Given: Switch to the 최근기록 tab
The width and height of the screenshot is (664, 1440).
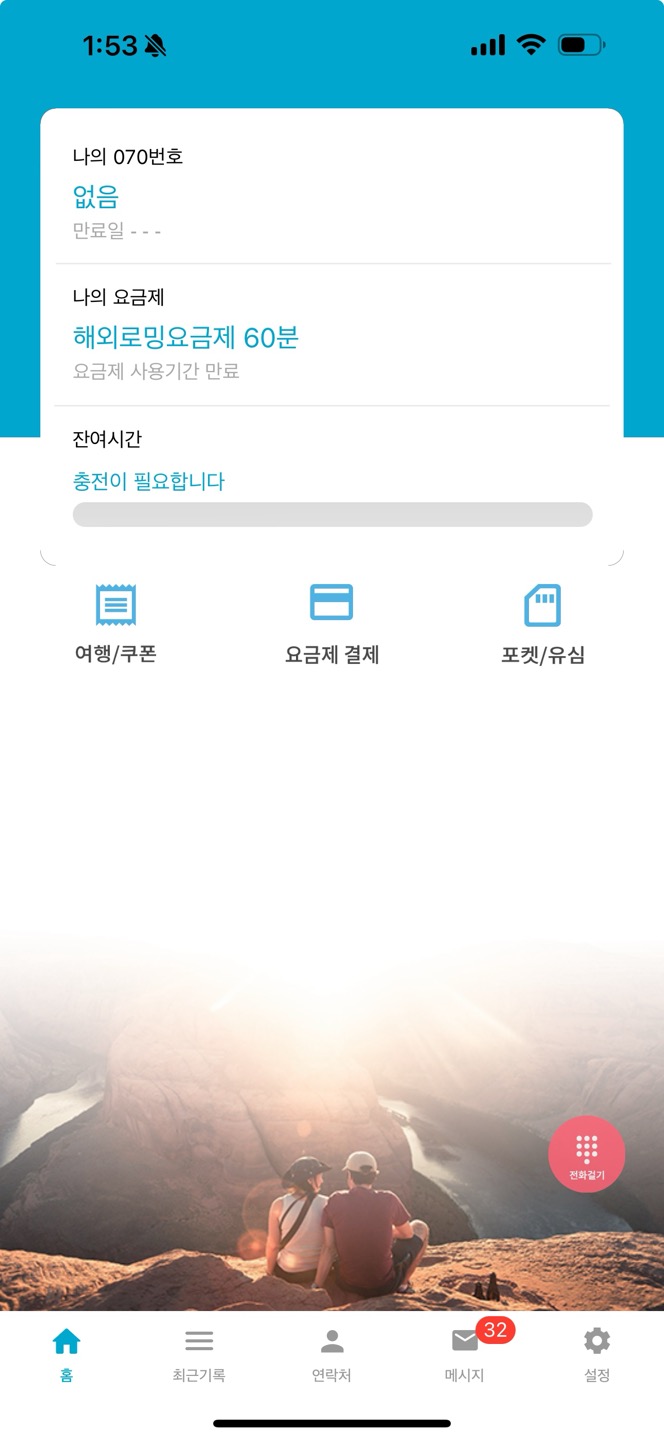Looking at the screenshot, I should (198, 1354).
